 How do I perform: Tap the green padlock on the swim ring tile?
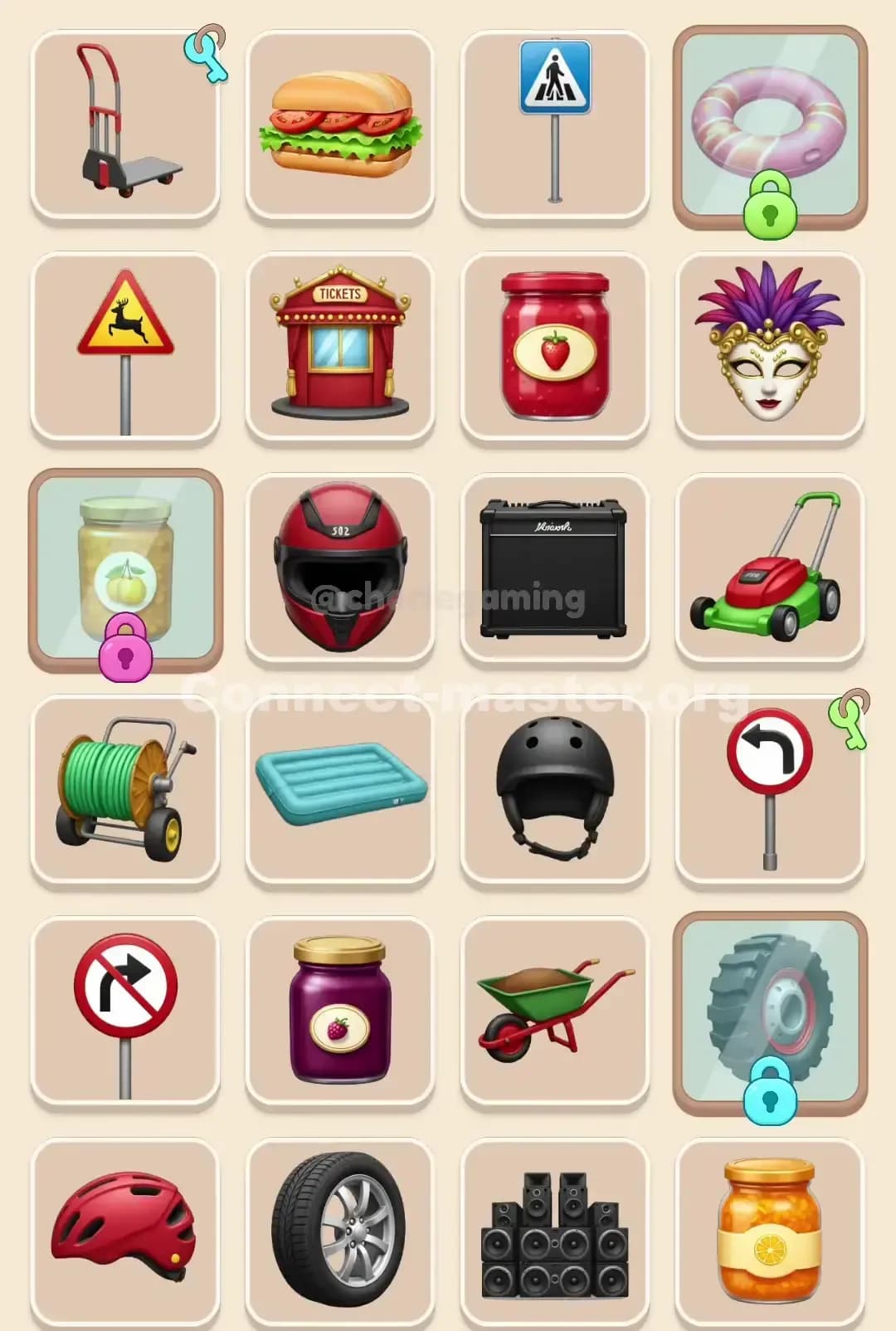(770, 214)
